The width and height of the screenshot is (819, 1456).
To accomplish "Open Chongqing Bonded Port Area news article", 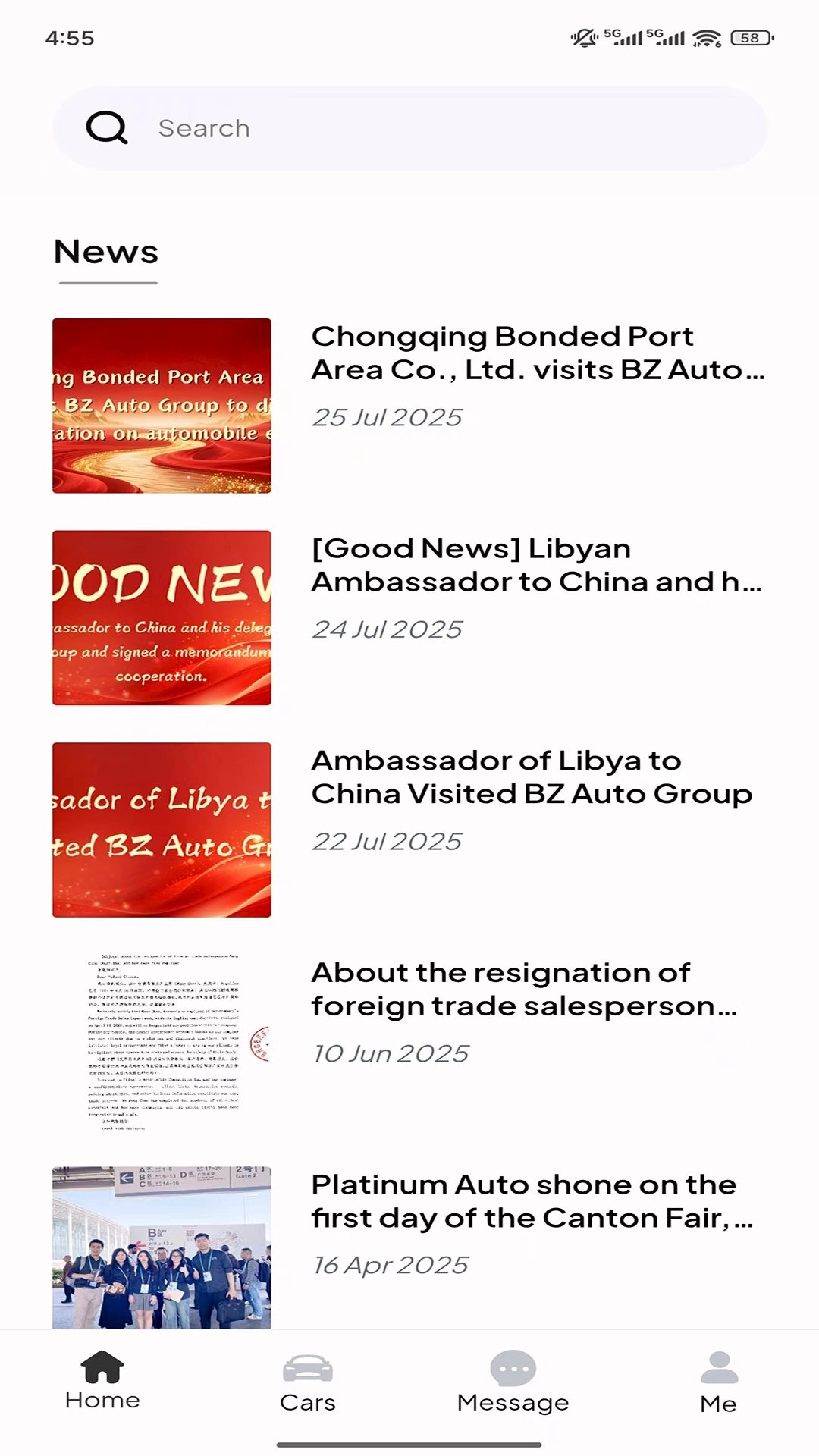I will (x=537, y=353).
